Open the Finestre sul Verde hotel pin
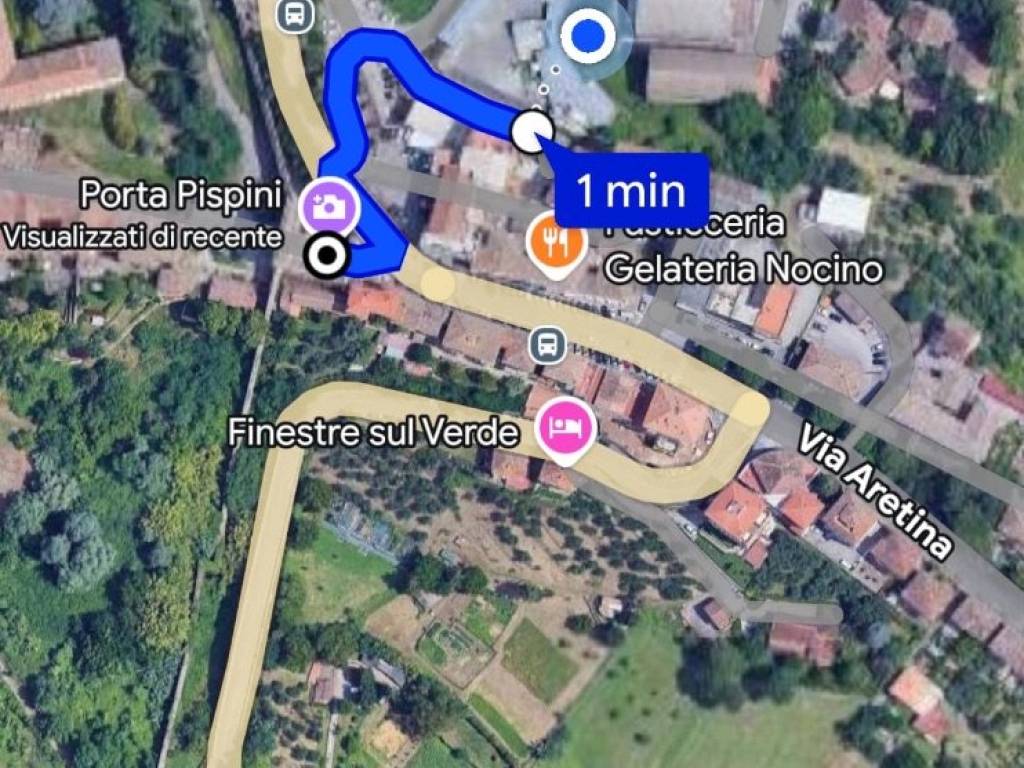The image size is (1024, 768). coord(566,428)
